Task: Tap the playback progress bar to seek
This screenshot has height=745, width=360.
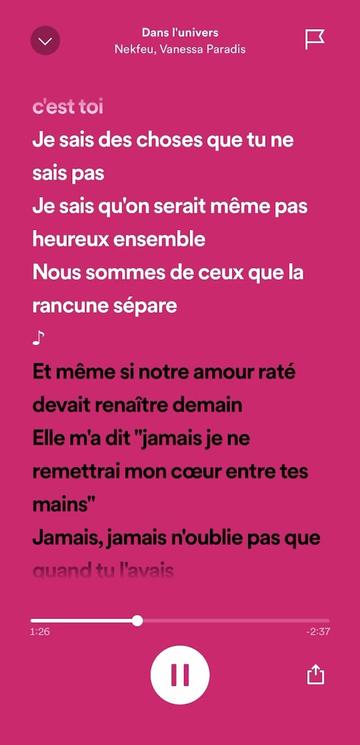Action: tap(180, 621)
